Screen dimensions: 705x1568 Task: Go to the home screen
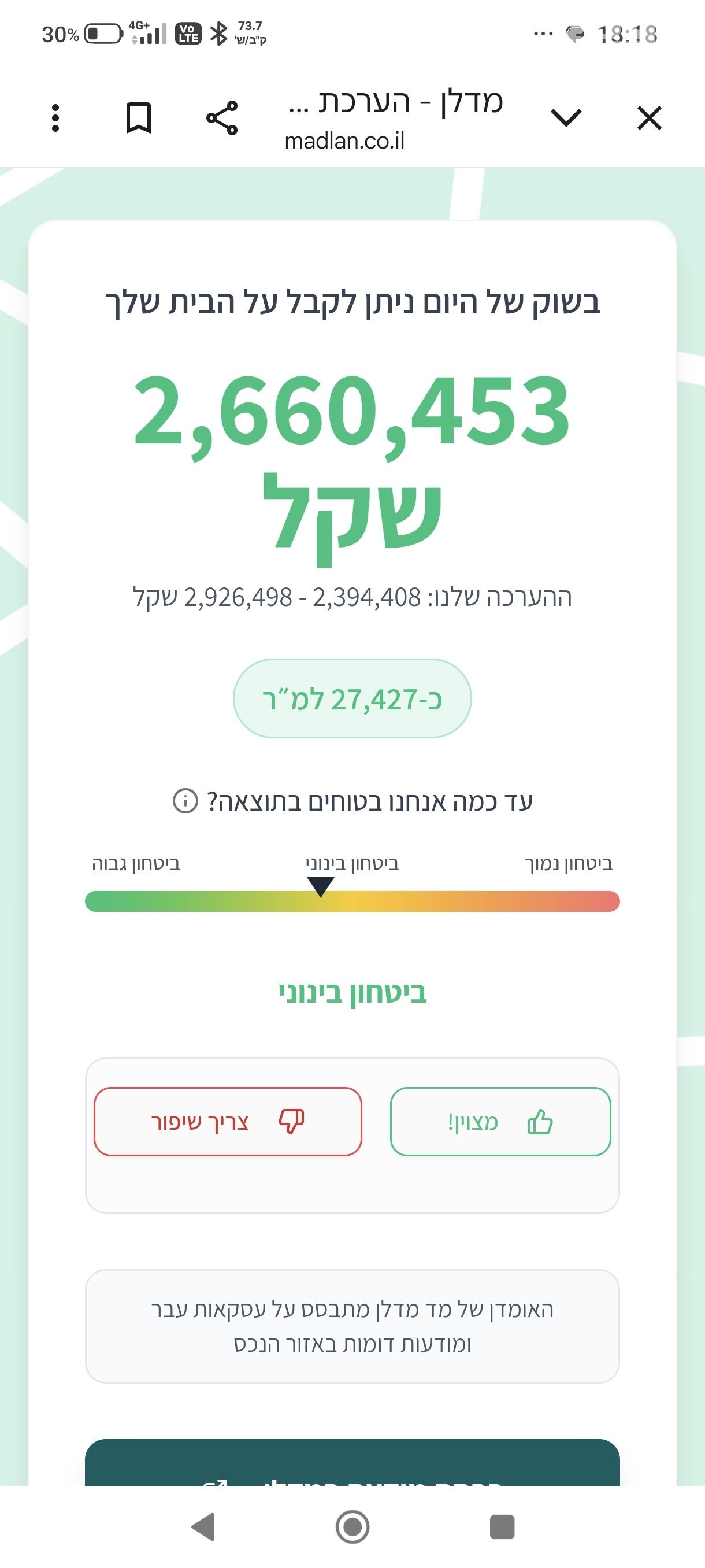click(352, 1526)
